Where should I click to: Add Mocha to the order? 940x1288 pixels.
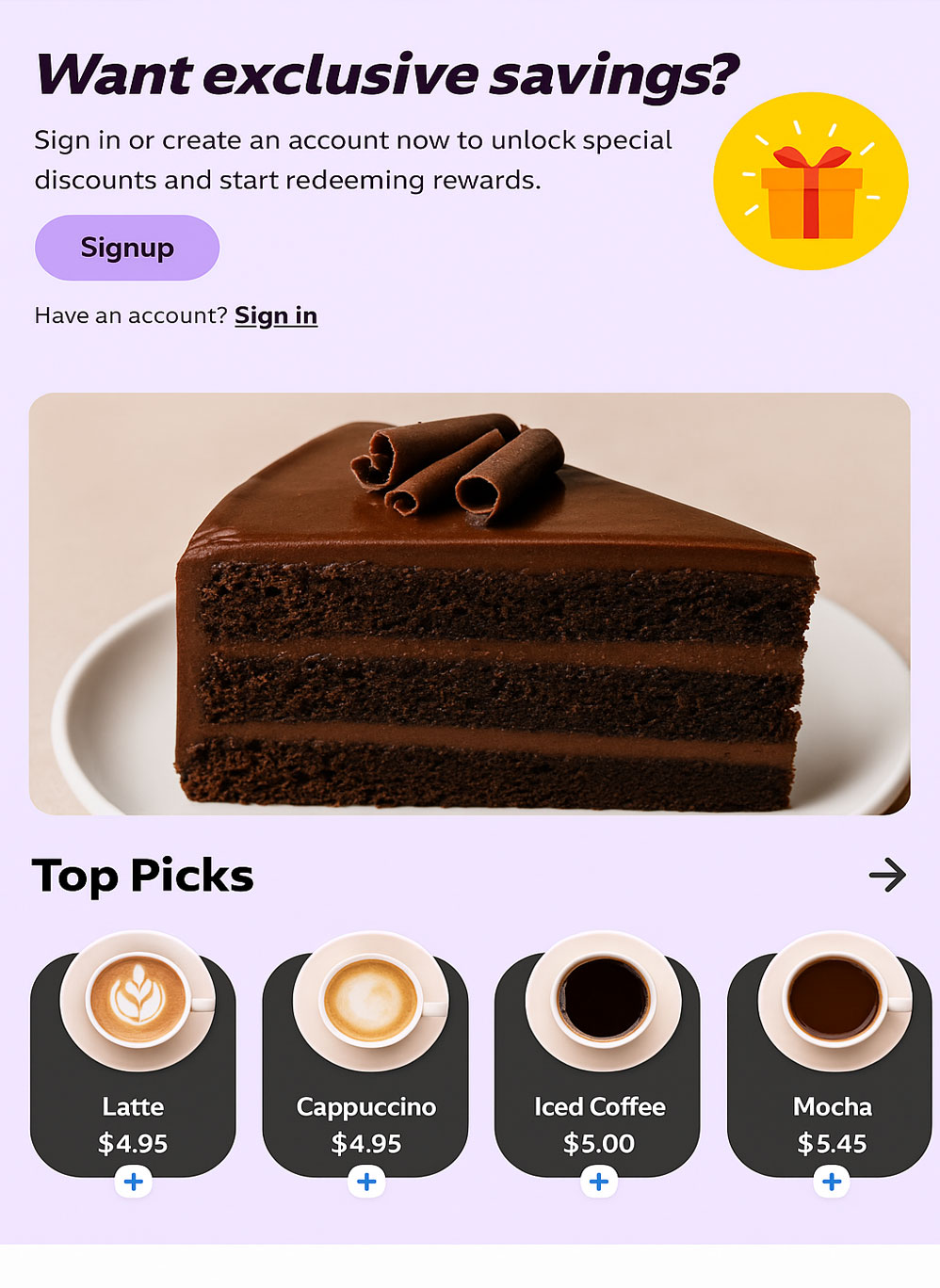point(832,1181)
